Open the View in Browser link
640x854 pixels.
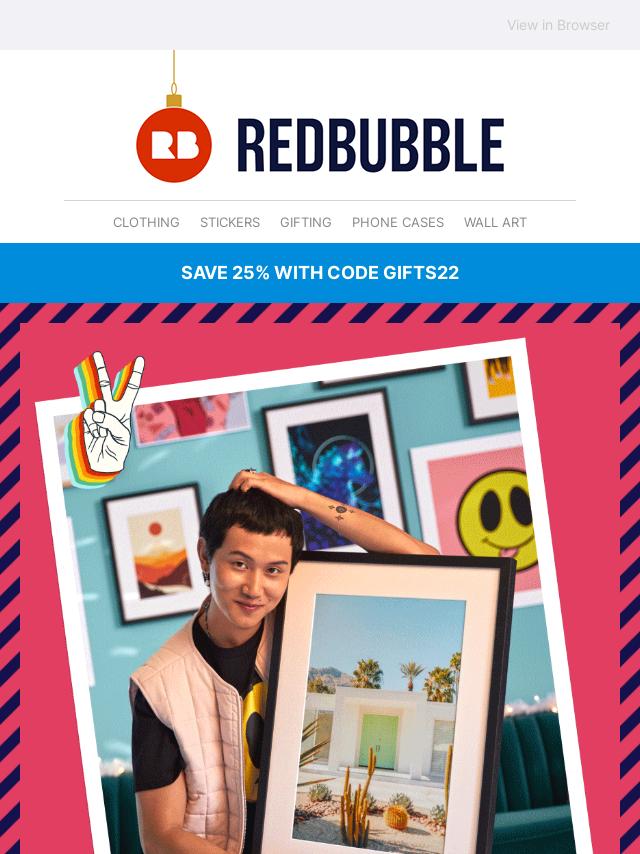click(x=557, y=25)
